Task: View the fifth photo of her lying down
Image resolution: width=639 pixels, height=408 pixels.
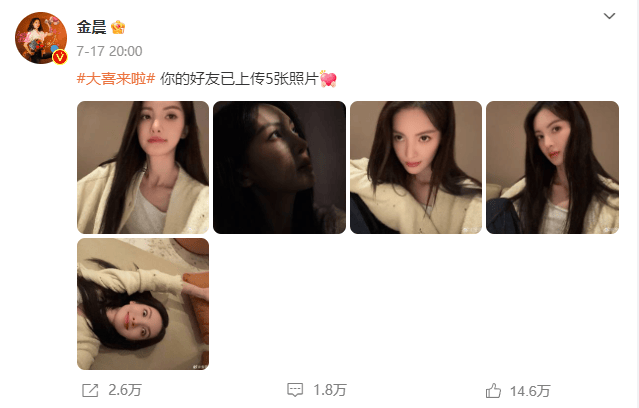Action: [143, 303]
